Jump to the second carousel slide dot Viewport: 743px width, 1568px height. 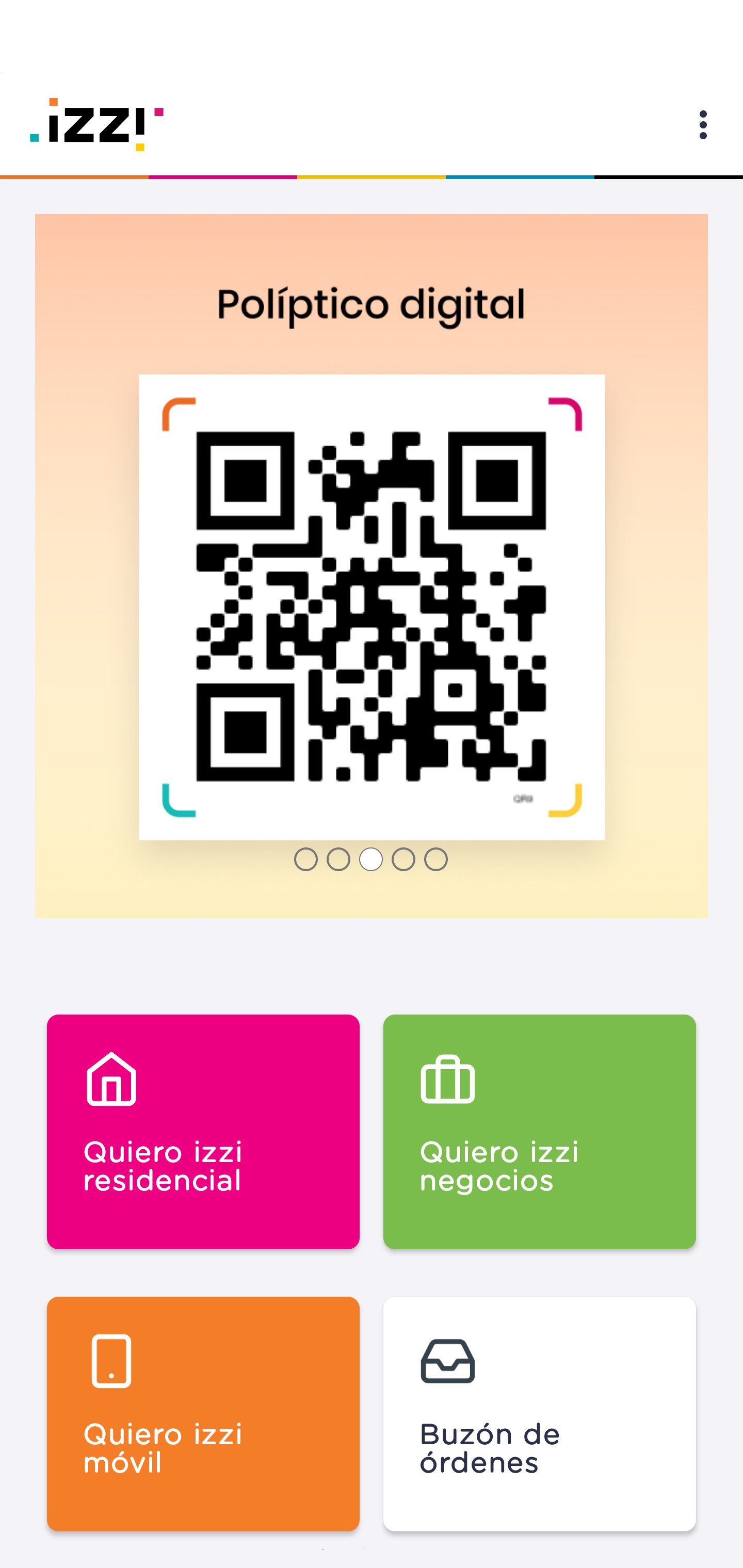pos(338,859)
